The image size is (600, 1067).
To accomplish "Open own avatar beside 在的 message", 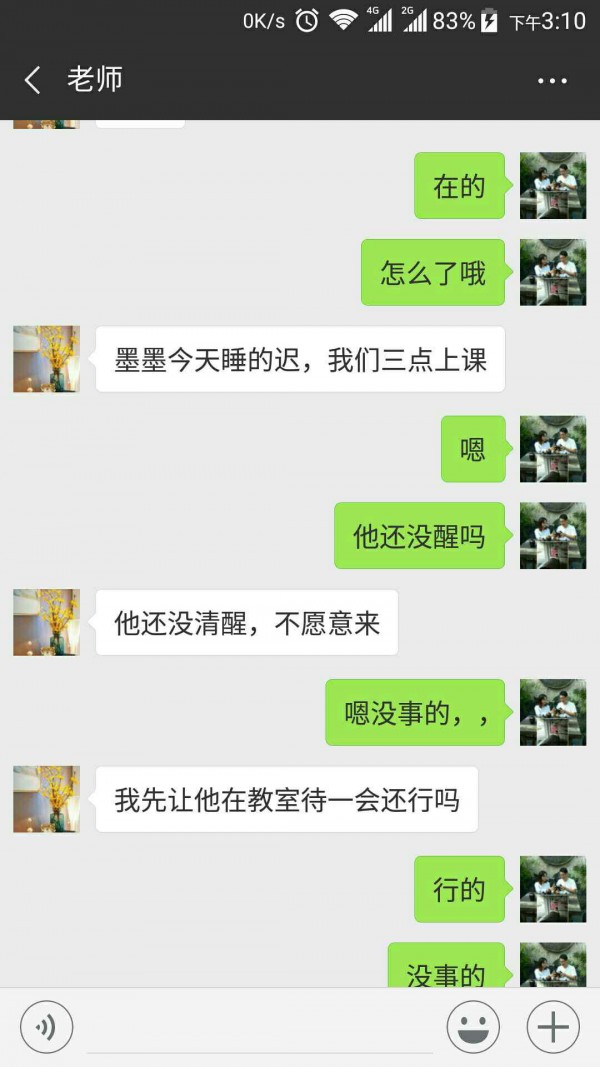I will pos(553,186).
